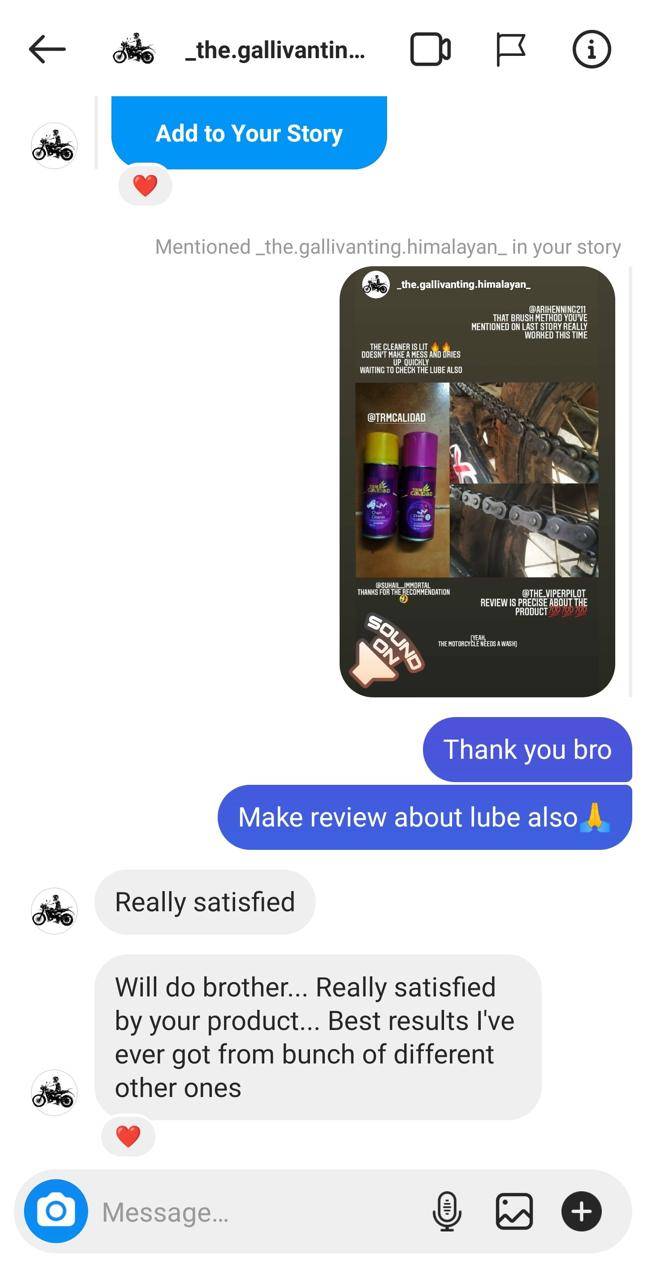Screen dimensions: 646x1280
Task: Attach a photo from gallery
Action: tap(514, 1212)
